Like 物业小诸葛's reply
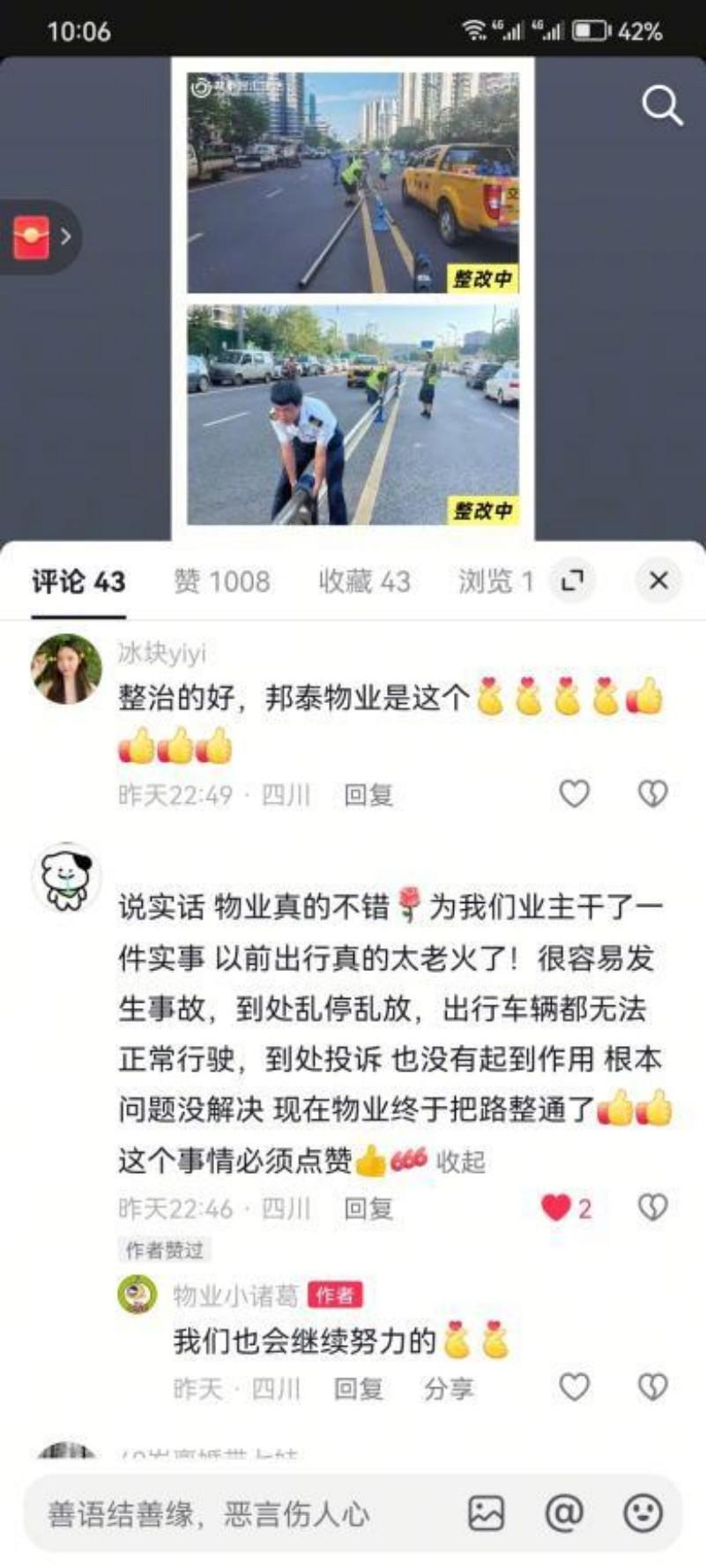 point(574,1387)
